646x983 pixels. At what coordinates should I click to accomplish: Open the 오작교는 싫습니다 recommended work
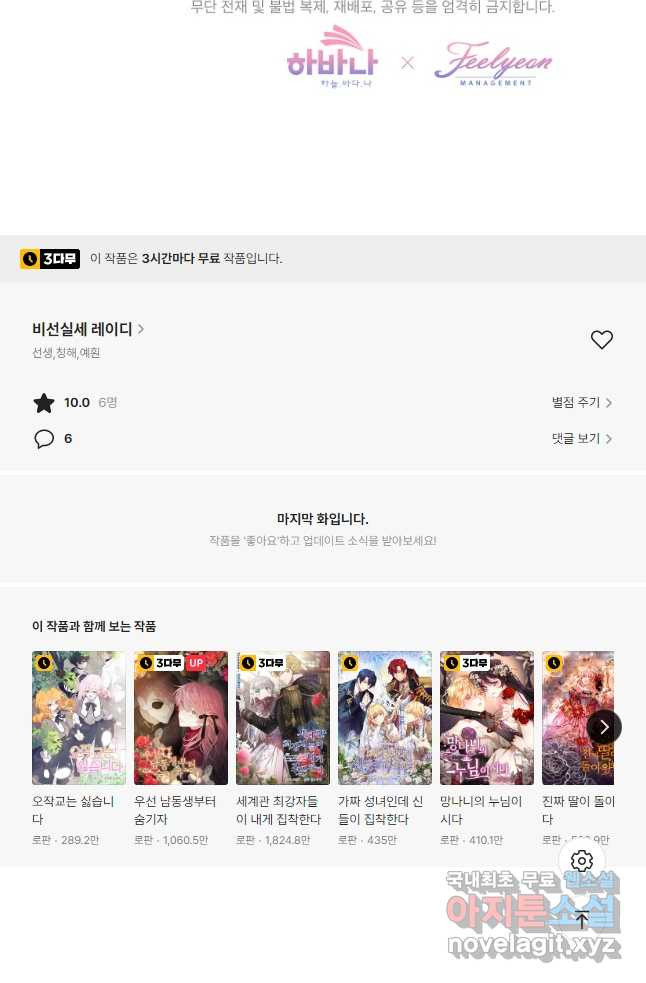coord(79,718)
